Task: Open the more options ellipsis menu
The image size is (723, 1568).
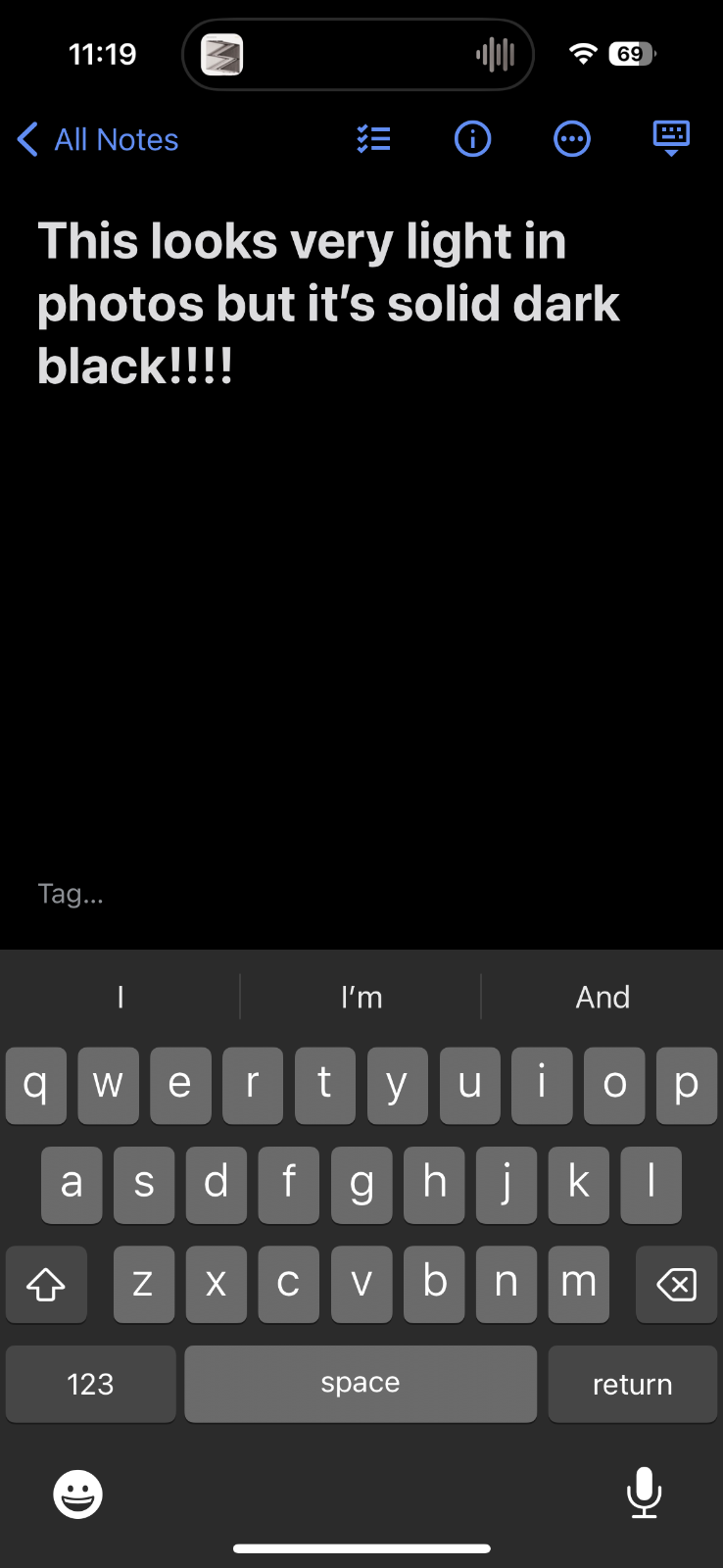Action: point(572,139)
